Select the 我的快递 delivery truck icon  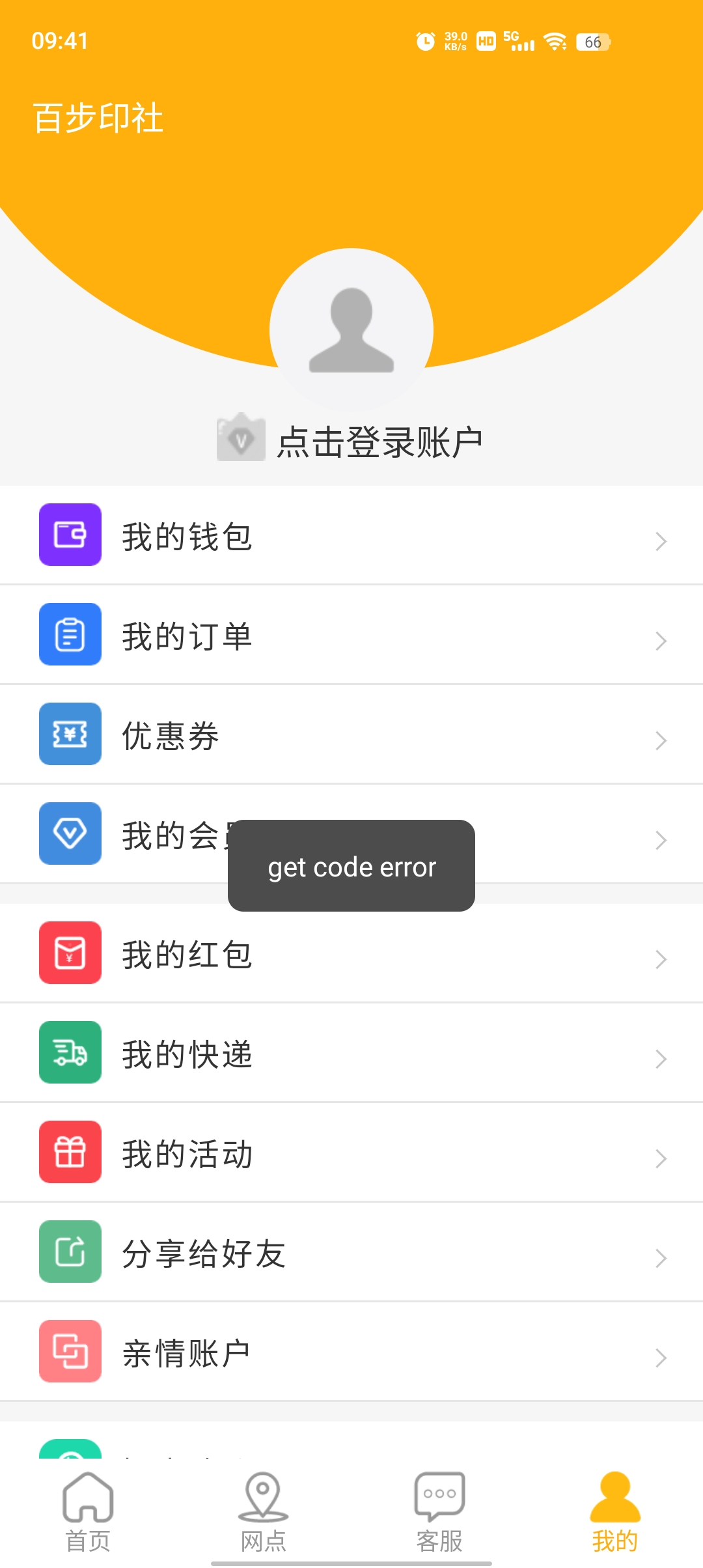tap(70, 1054)
